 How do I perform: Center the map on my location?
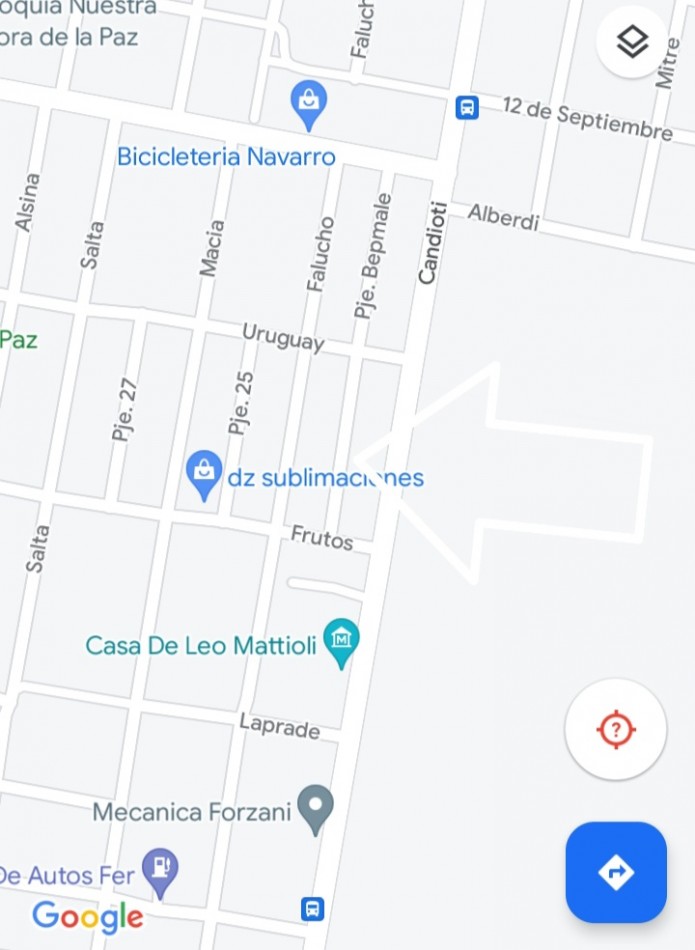click(x=615, y=729)
